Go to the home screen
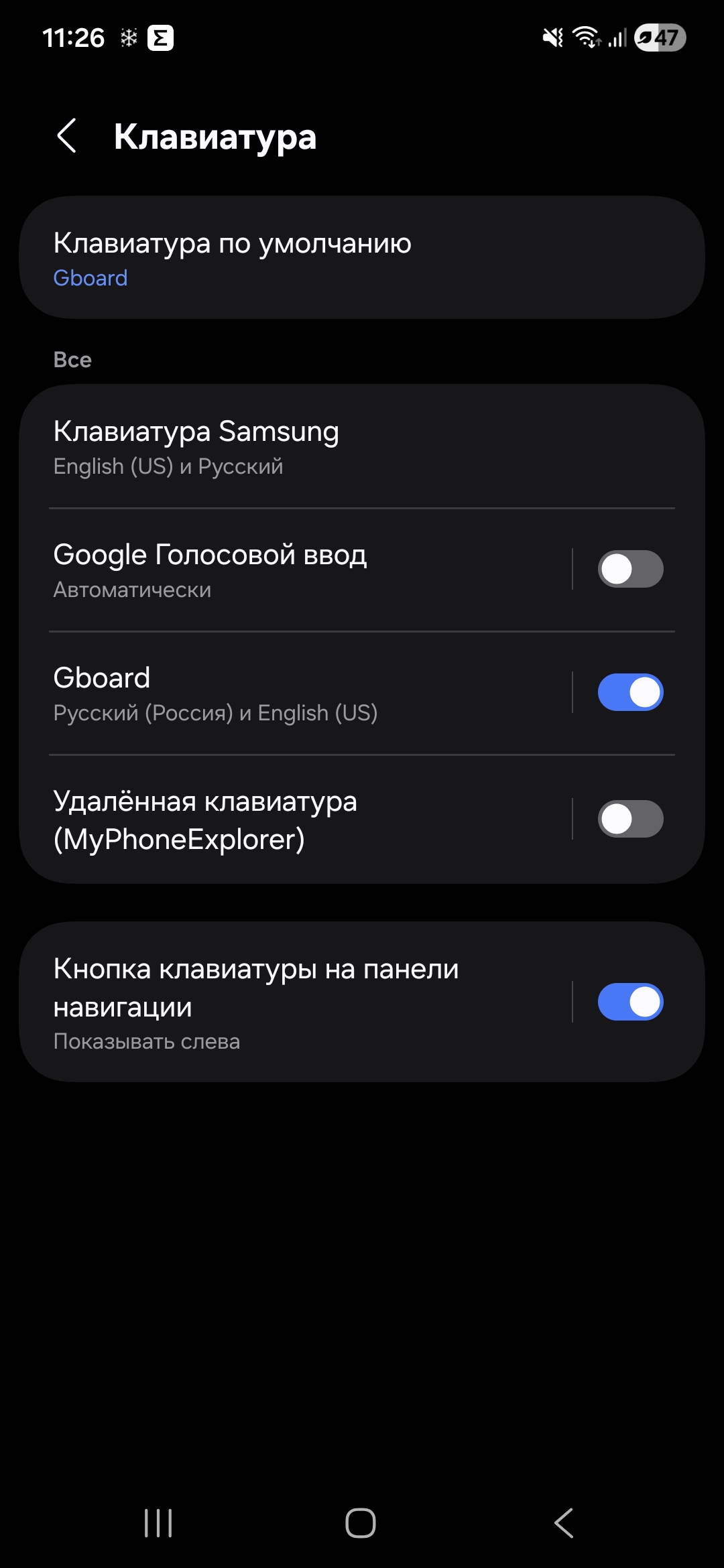This screenshot has width=724, height=1568. (361, 1523)
